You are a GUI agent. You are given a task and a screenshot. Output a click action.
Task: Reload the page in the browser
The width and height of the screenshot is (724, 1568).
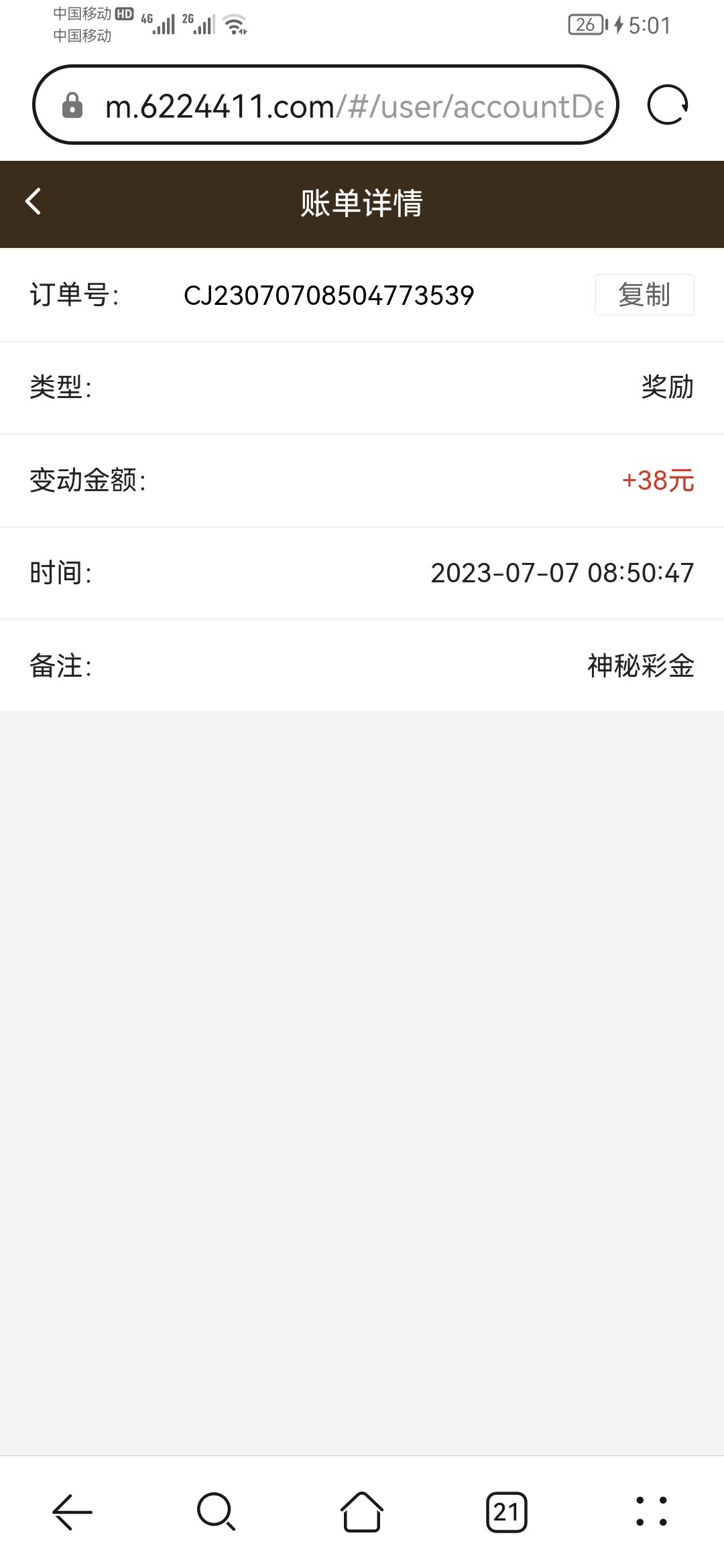pyautogui.click(x=668, y=105)
